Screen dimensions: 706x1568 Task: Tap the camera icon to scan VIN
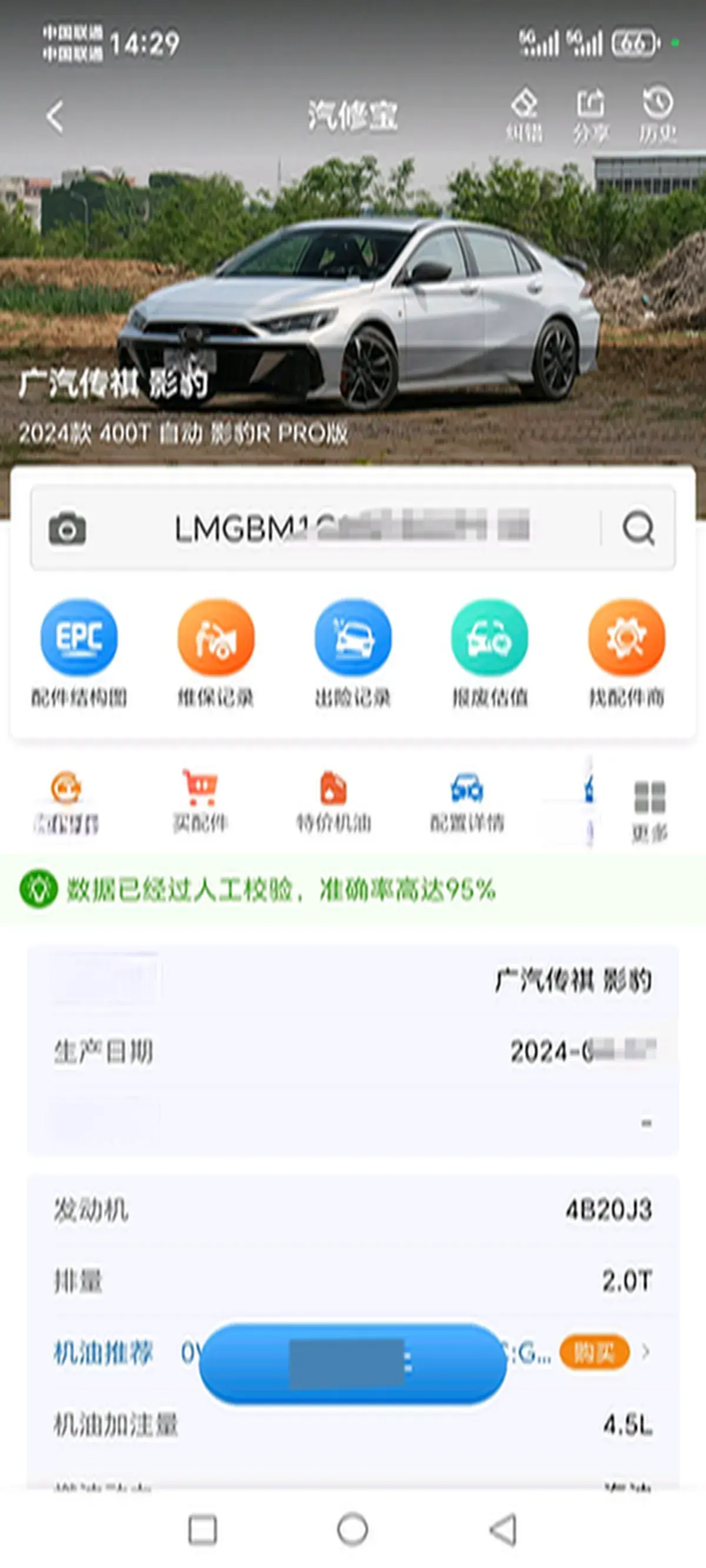67,529
